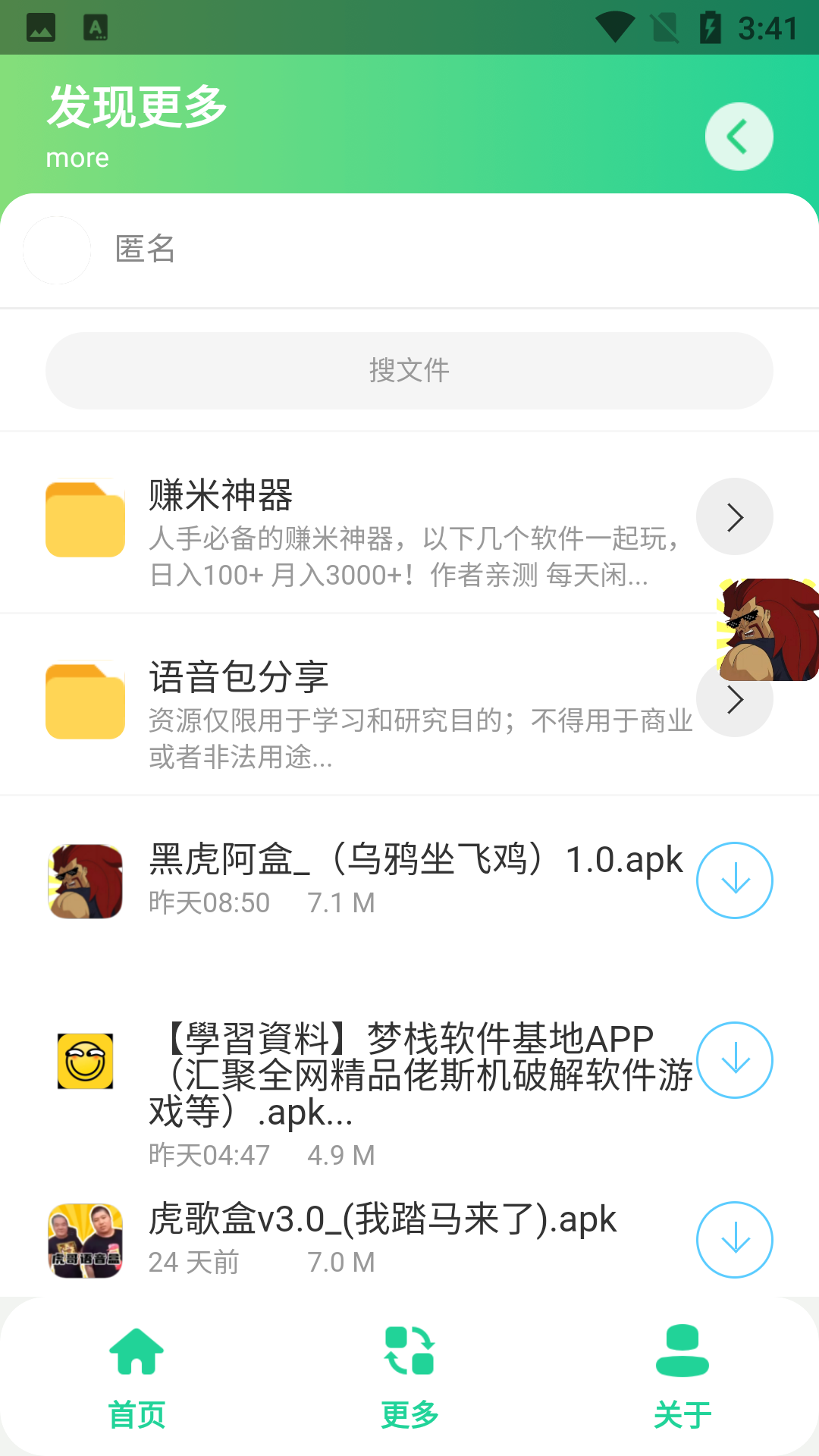Image resolution: width=819 pixels, height=1456 pixels.
Task: Tap the smiley thumbnail of 梦栈软件基地 file
Action: tap(84, 1062)
